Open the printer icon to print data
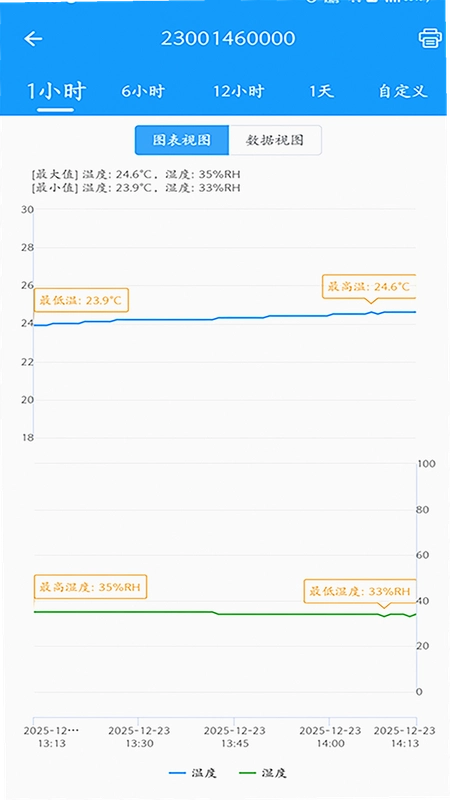This screenshot has height=800, width=450. (430, 39)
